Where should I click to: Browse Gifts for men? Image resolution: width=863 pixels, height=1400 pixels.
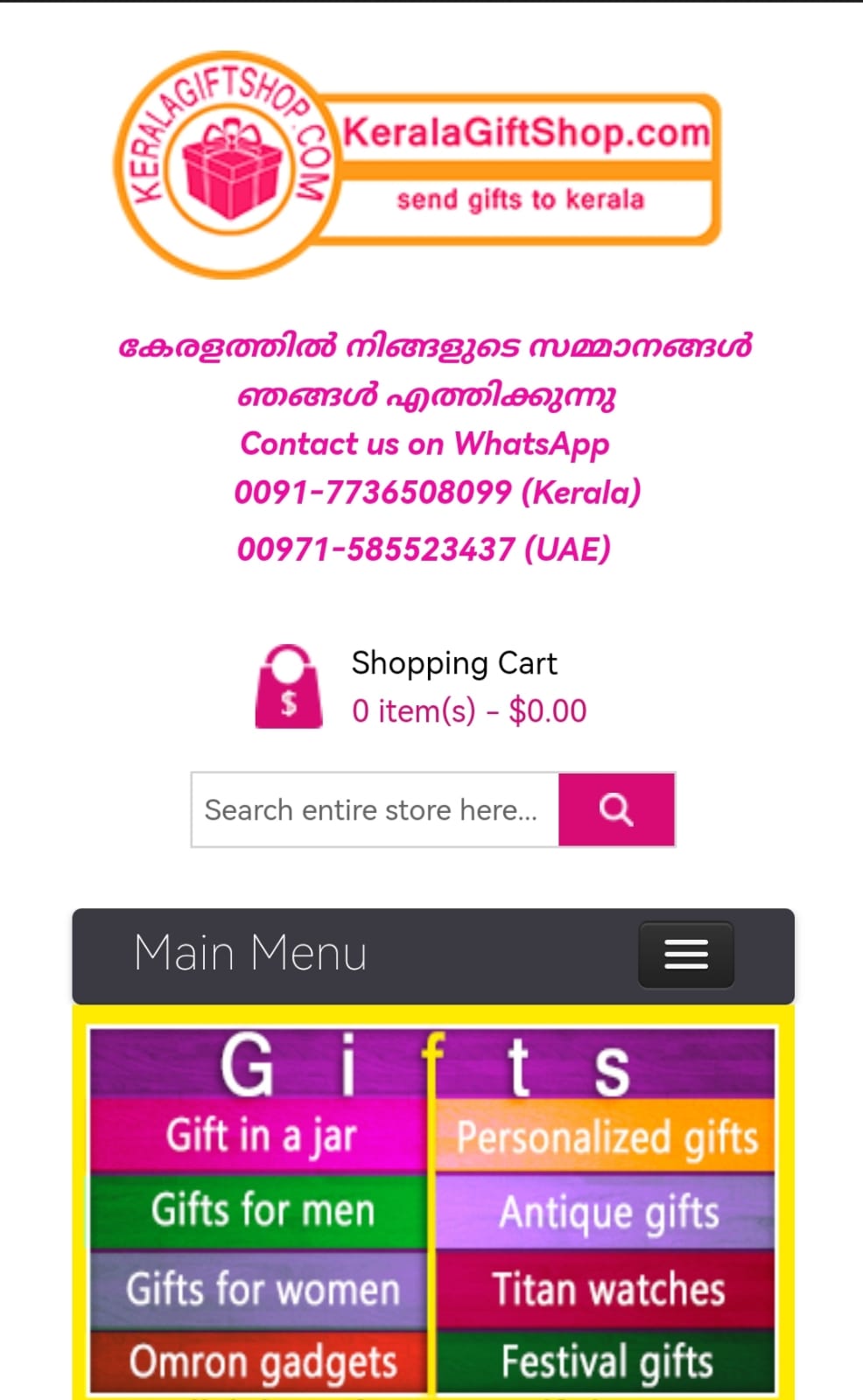(262, 1211)
